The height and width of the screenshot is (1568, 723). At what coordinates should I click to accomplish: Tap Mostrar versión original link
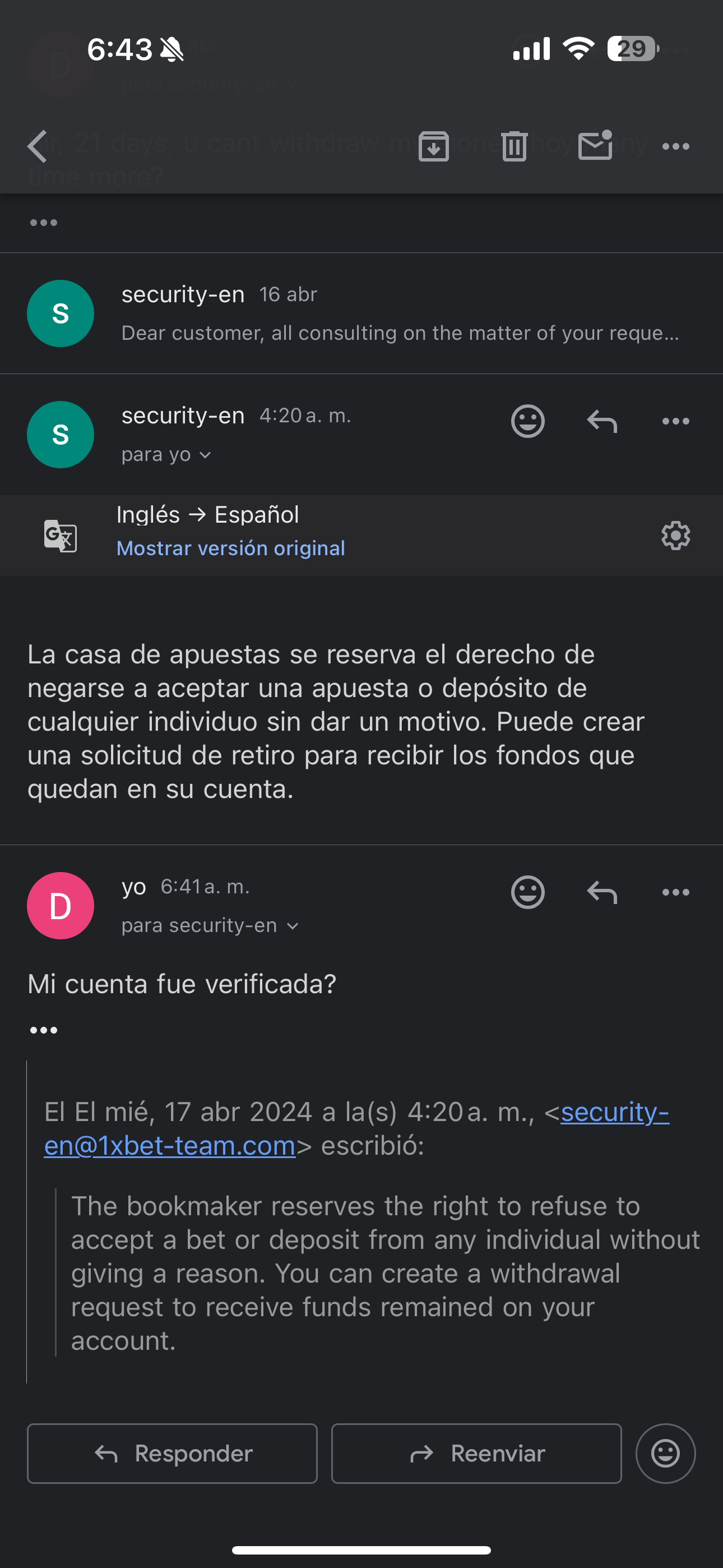point(231,548)
